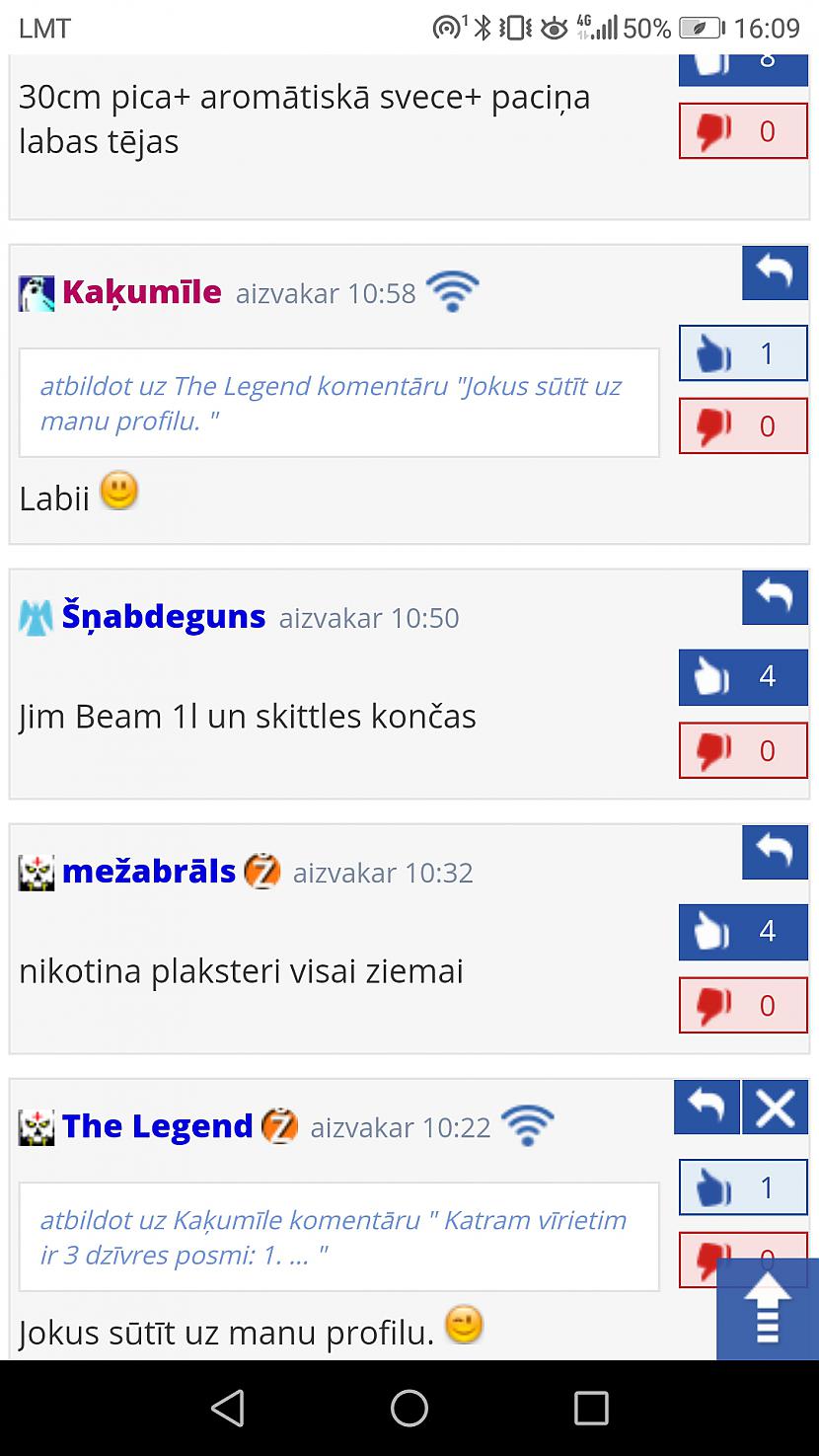Dislike the nikotina plaksteri comment
Screen dimensions: 819x1456
742,1006
